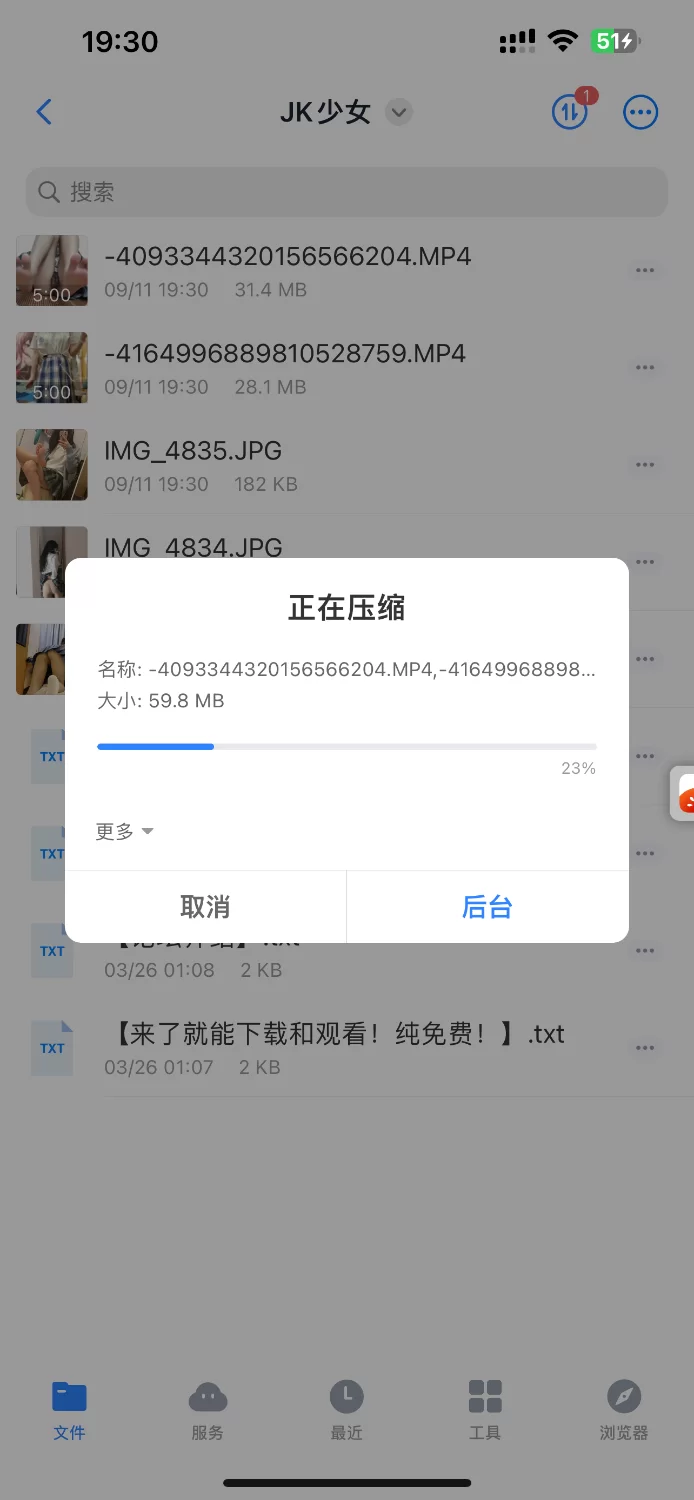
Task: Cancel the compression in progress
Action: [205, 907]
